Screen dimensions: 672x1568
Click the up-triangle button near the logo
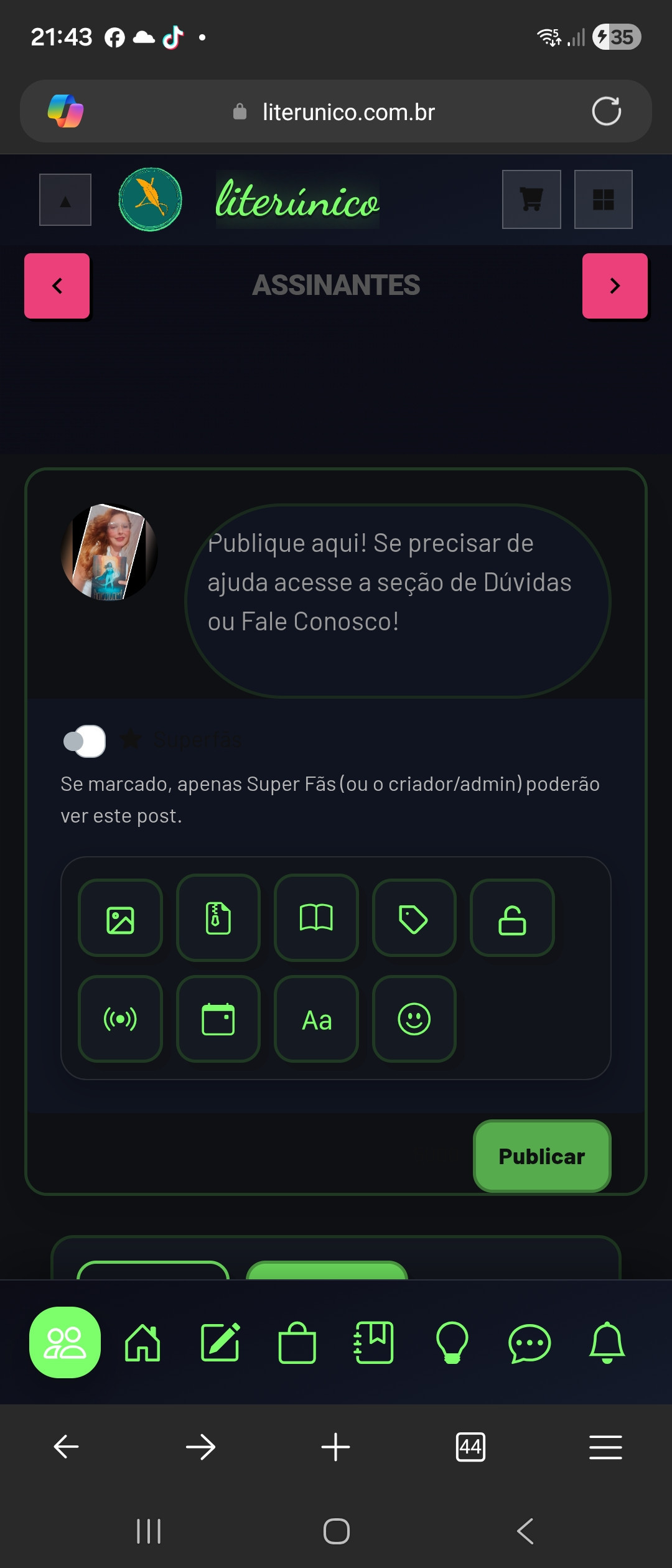(65, 200)
